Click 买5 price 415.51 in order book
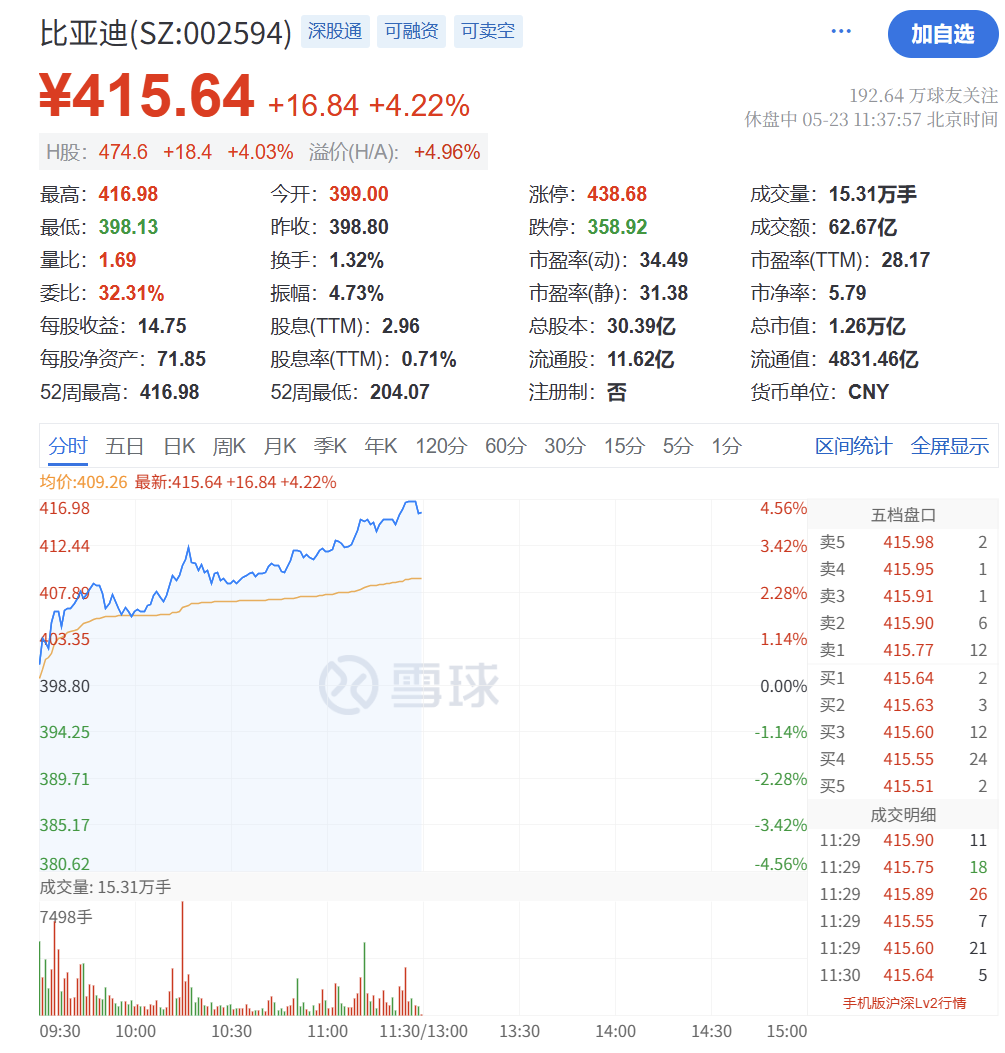Image resolution: width=1005 pixels, height=1053 pixels. 909,786
